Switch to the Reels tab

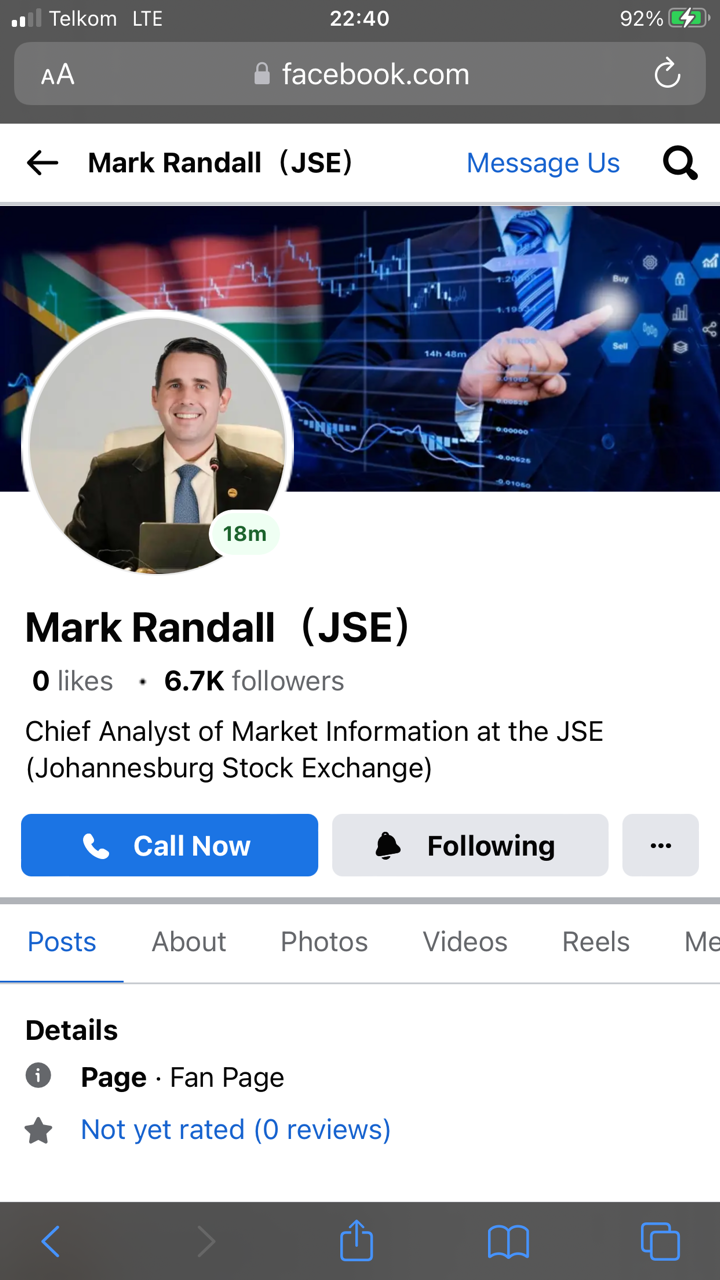point(596,942)
